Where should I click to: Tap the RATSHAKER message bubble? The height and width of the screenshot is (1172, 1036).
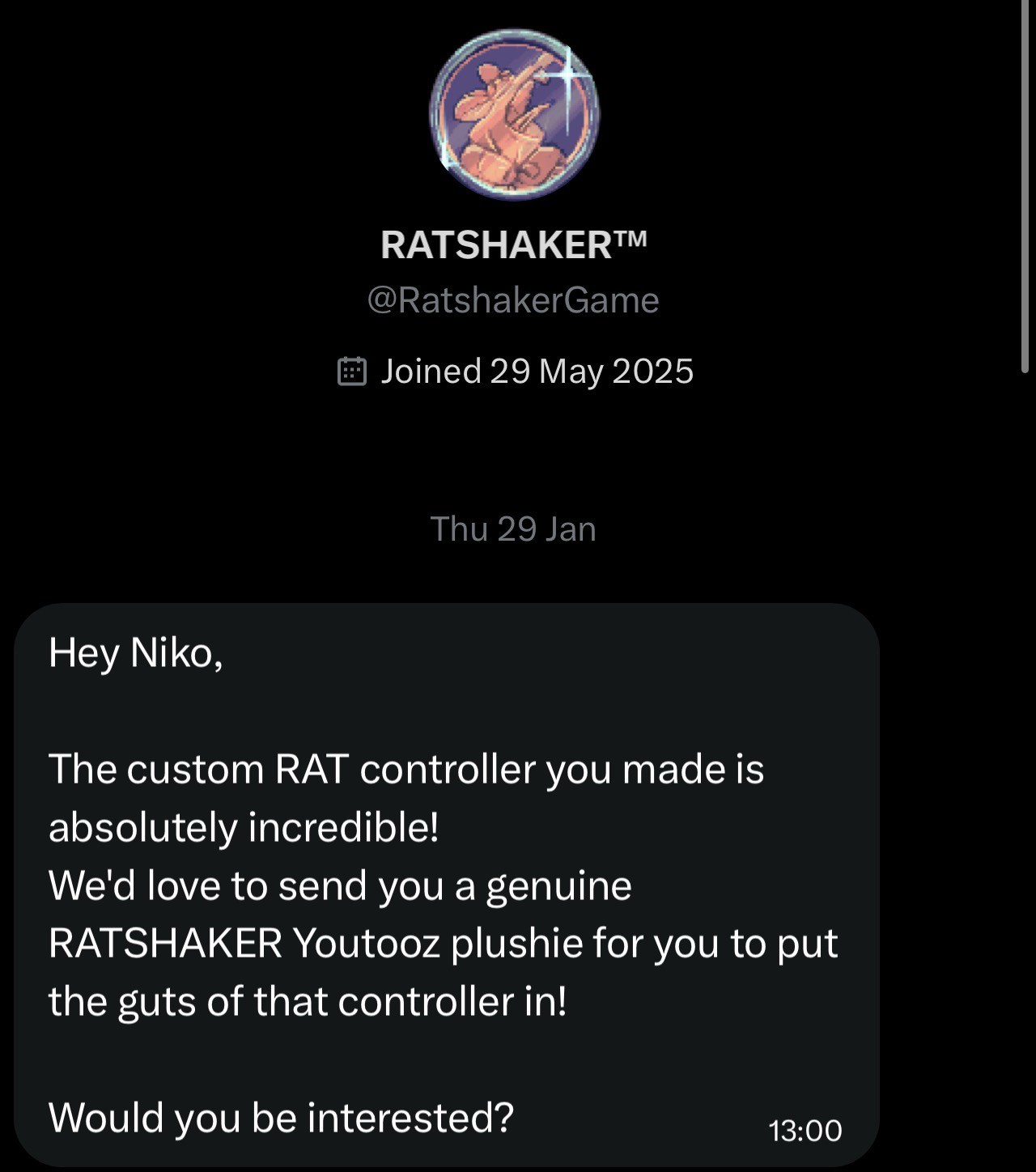point(446,884)
